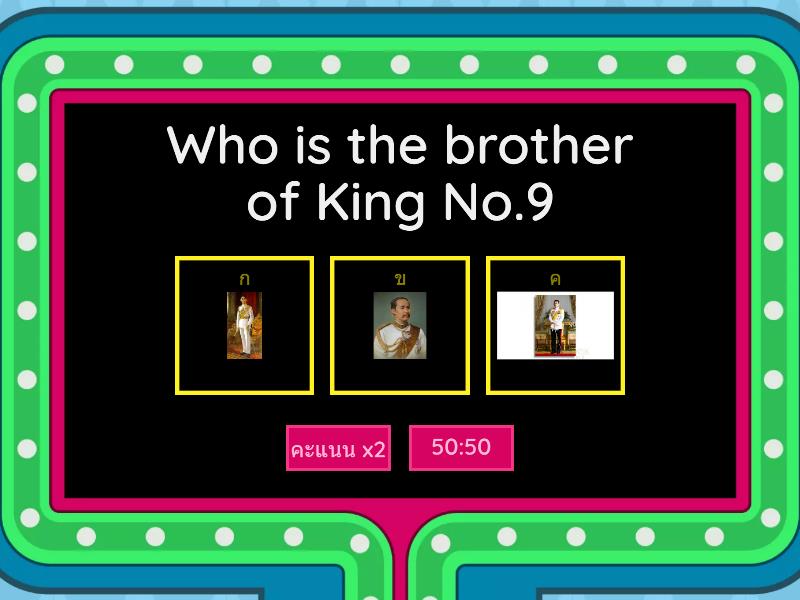Screen dimensions: 800x600
Task: Choose answer card ข
Action: click(400, 325)
